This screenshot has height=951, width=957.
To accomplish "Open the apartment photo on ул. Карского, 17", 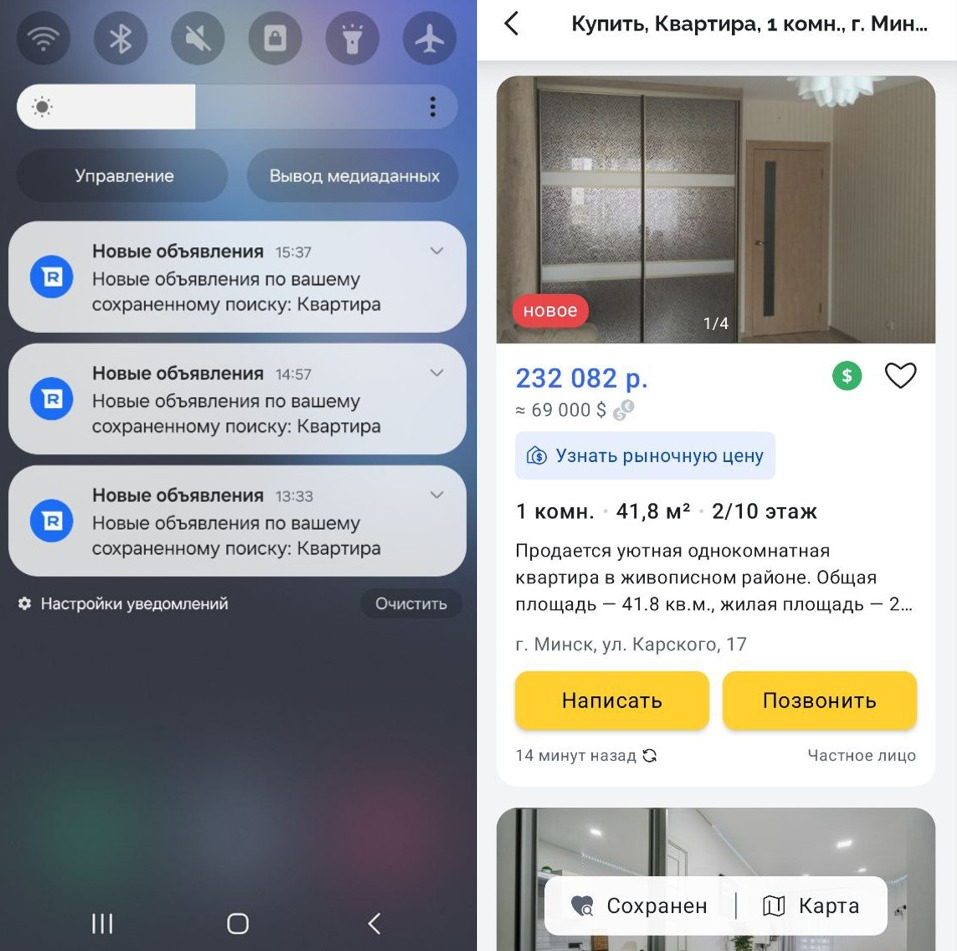I will pyautogui.click(x=715, y=210).
